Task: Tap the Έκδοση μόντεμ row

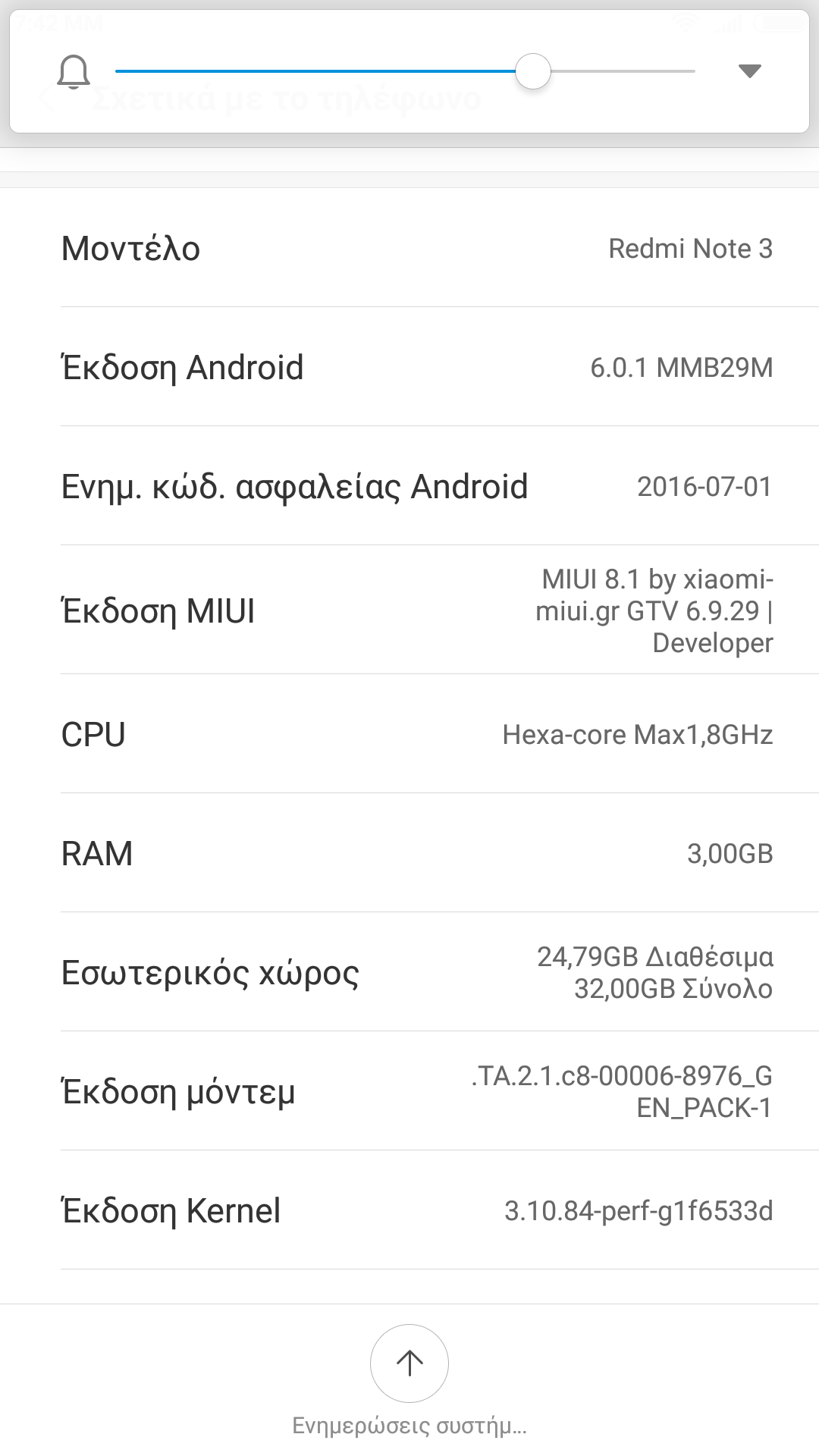Action: coord(409,1091)
